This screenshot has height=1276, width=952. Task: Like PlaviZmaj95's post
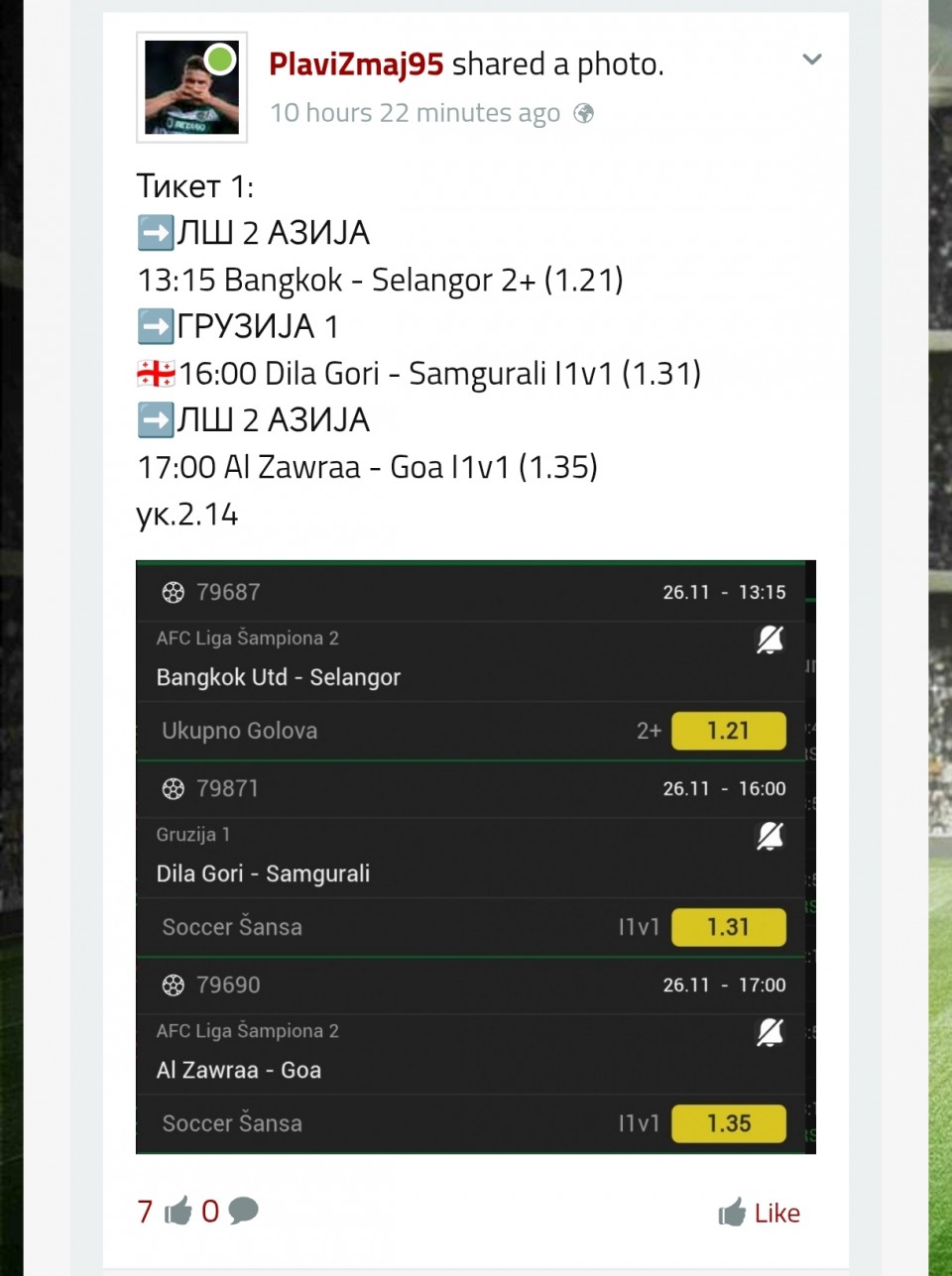tap(760, 1212)
